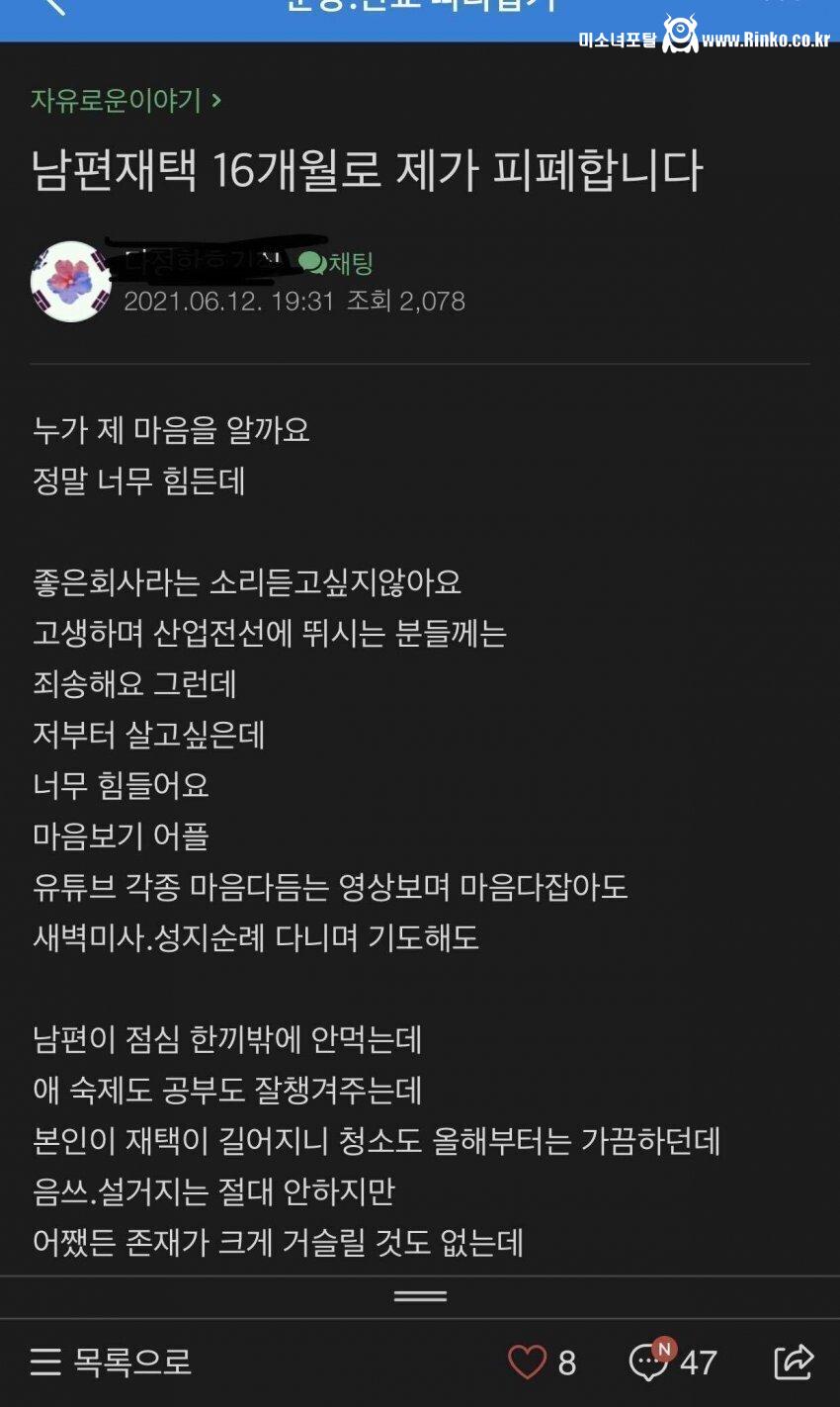The width and height of the screenshot is (840, 1407).
Task: Go back using the top-left arrow
Action: (54, 8)
